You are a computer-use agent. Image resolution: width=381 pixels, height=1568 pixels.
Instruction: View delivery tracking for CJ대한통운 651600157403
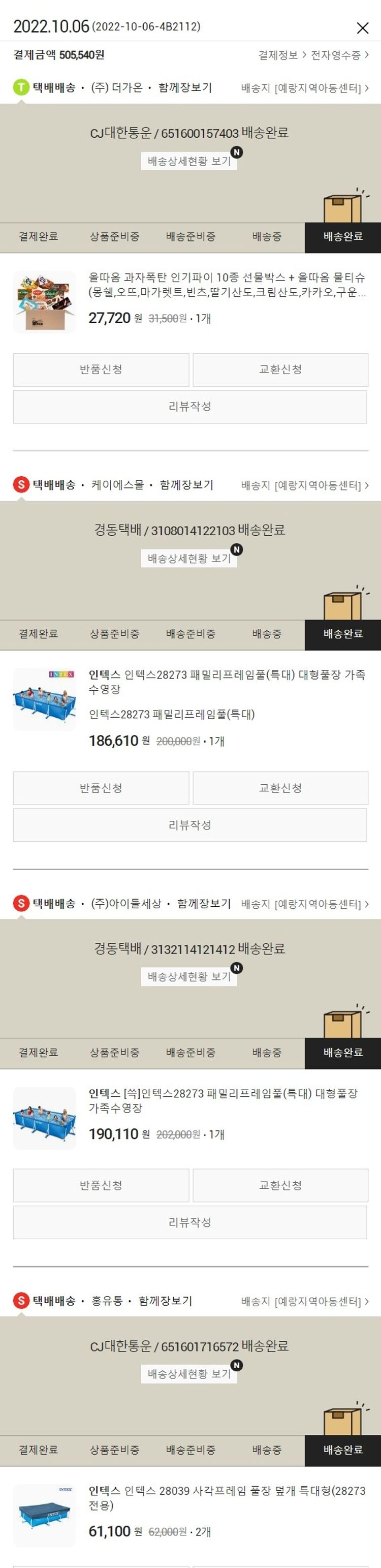188,161
